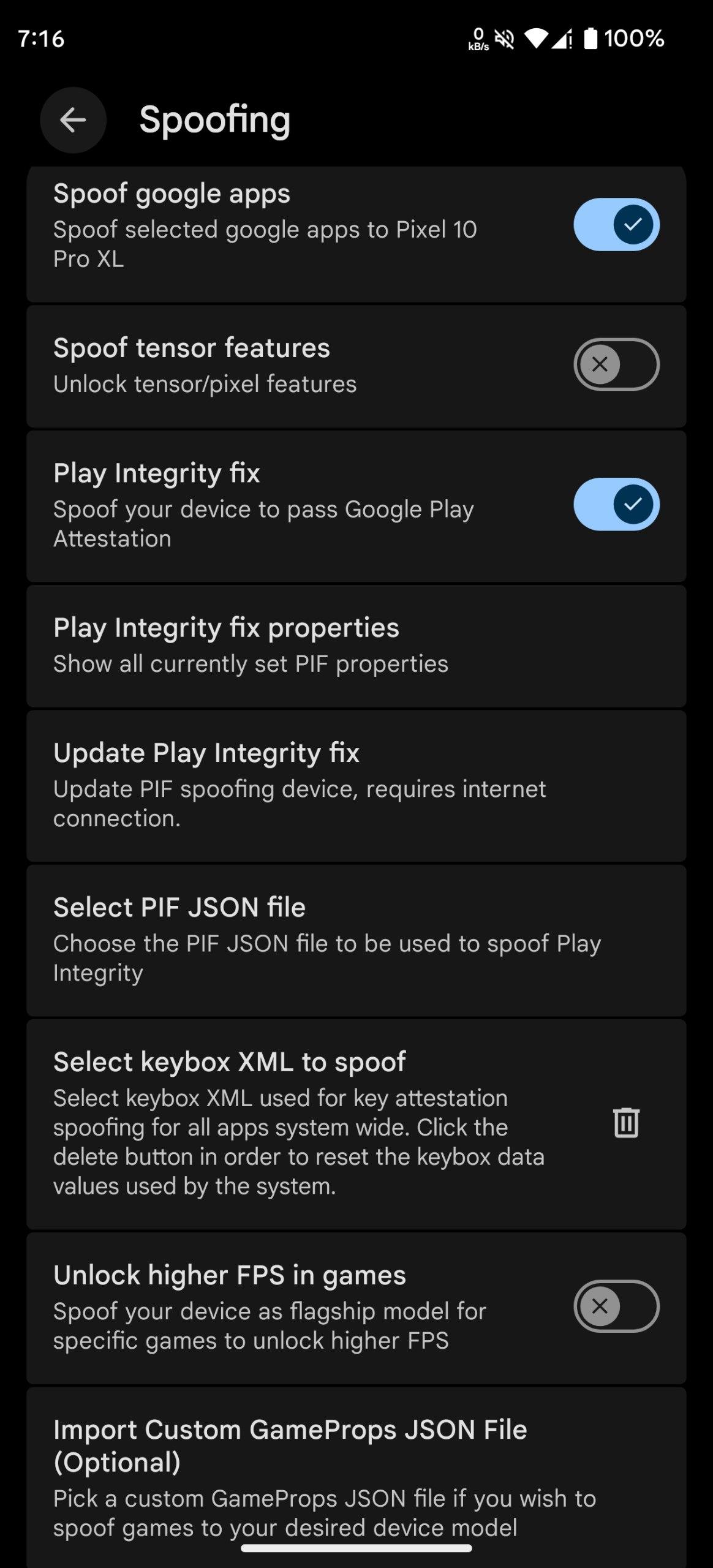The height and width of the screenshot is (1568, 713).
Task: Turn off Play Integrity fix
Action: tap(616, 504)
